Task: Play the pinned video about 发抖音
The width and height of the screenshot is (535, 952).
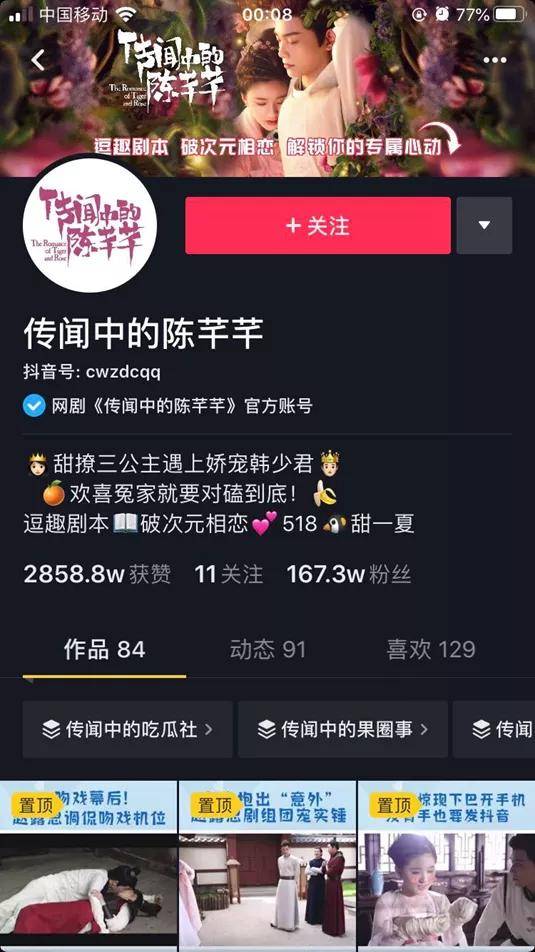Action: (446, 866)
